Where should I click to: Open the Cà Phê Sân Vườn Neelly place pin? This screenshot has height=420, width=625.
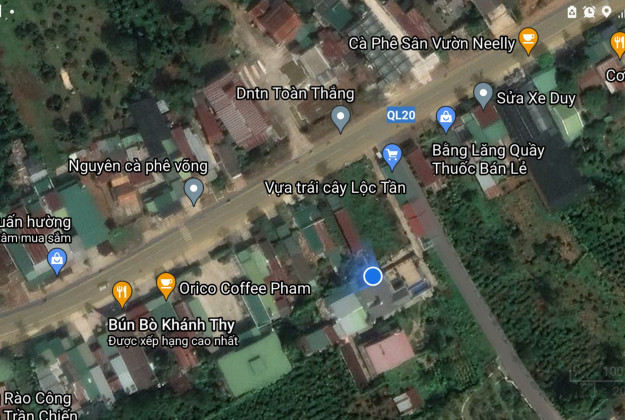click(x=528, y=40)
